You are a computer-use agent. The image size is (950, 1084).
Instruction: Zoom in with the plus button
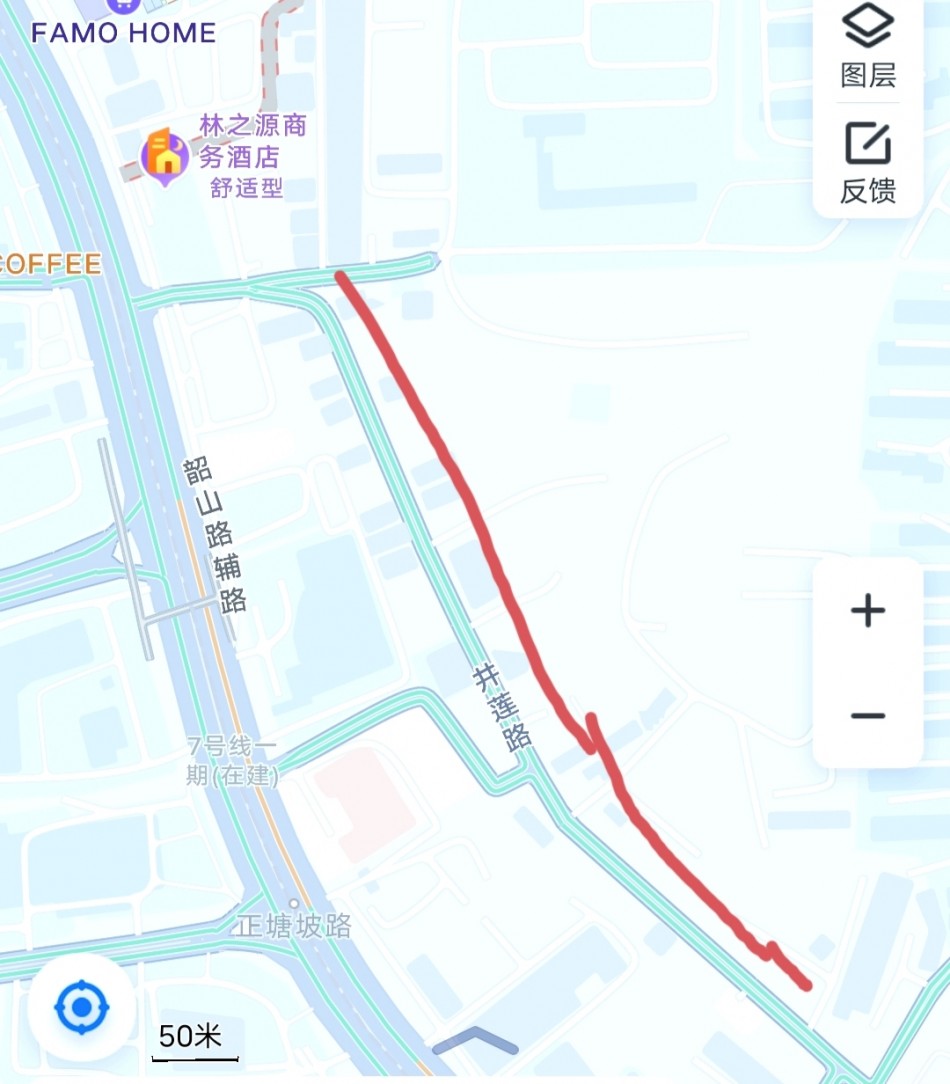point(867,610)
